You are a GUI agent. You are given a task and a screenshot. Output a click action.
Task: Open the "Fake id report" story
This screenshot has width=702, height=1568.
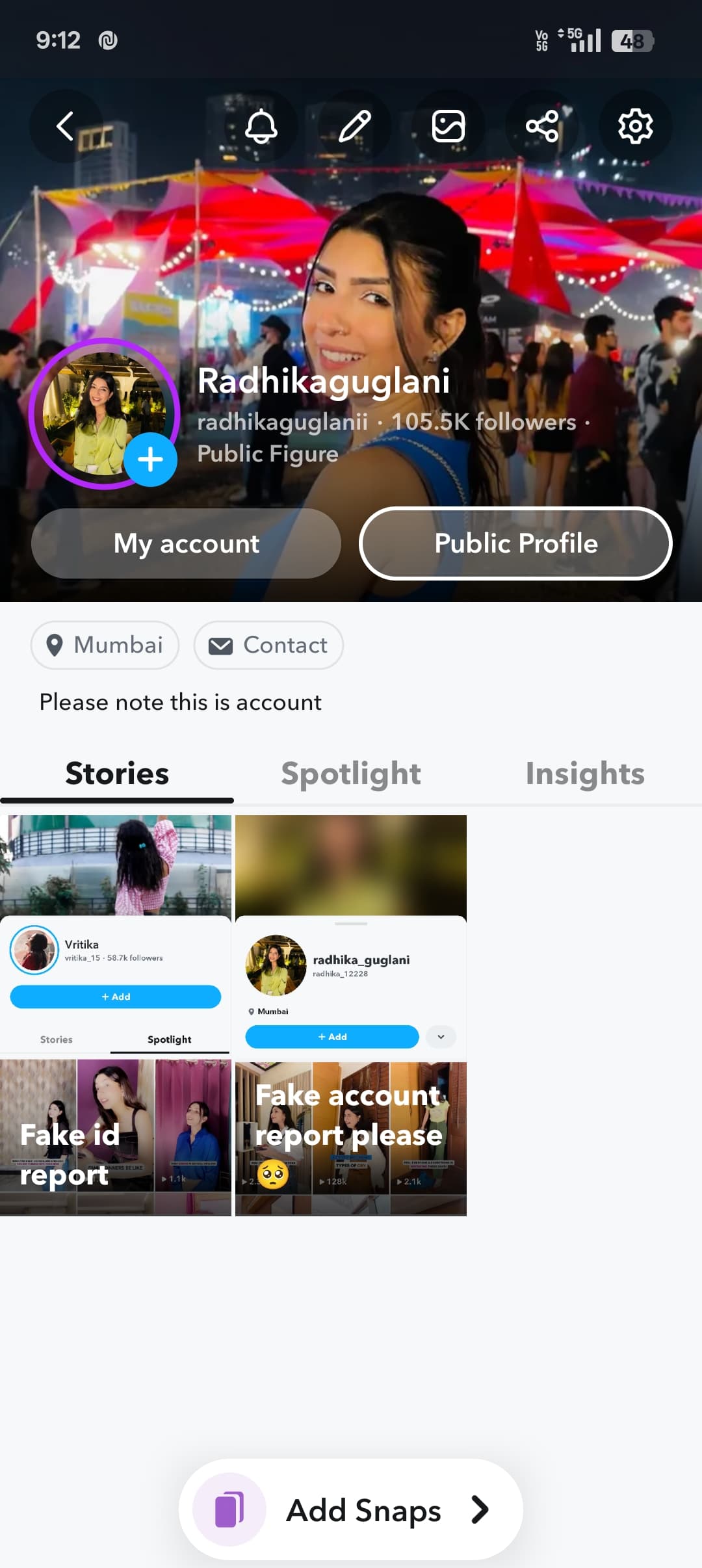(x=116, y=1015)
